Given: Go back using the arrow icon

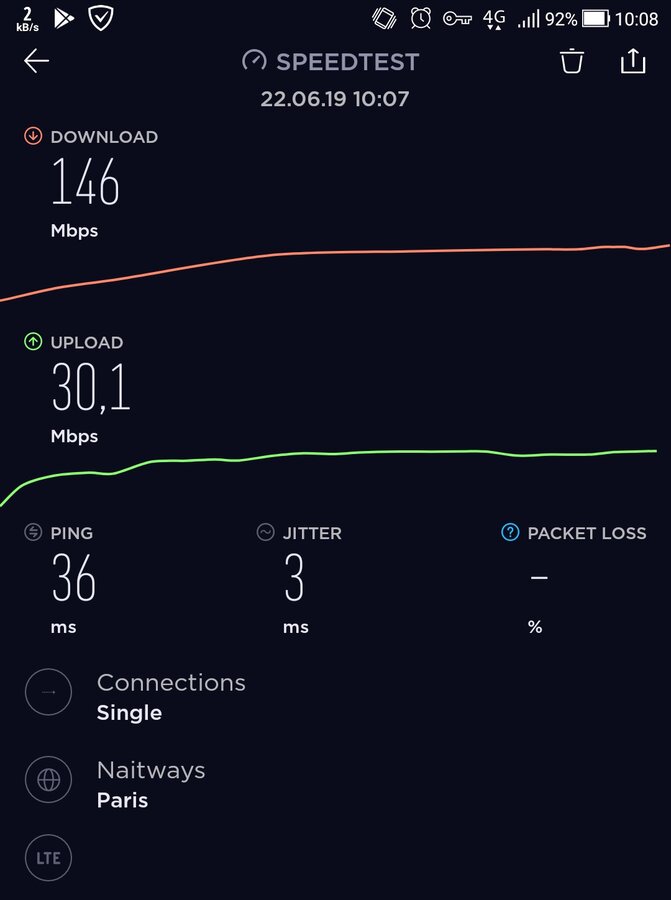Looking at the screenshot, I should coord(36,62).
